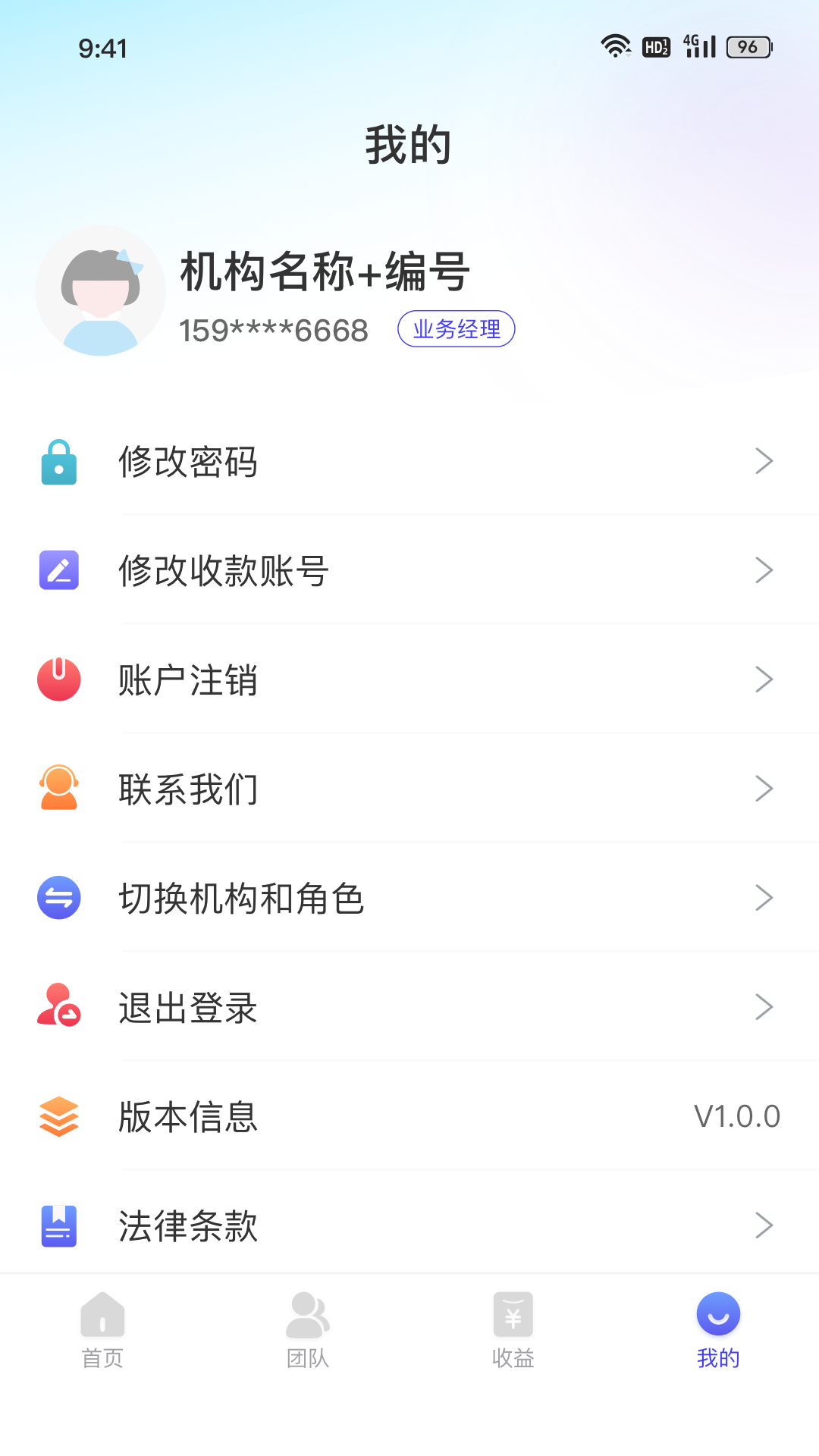Click the masked phone number 159****6668

(273, 329)
